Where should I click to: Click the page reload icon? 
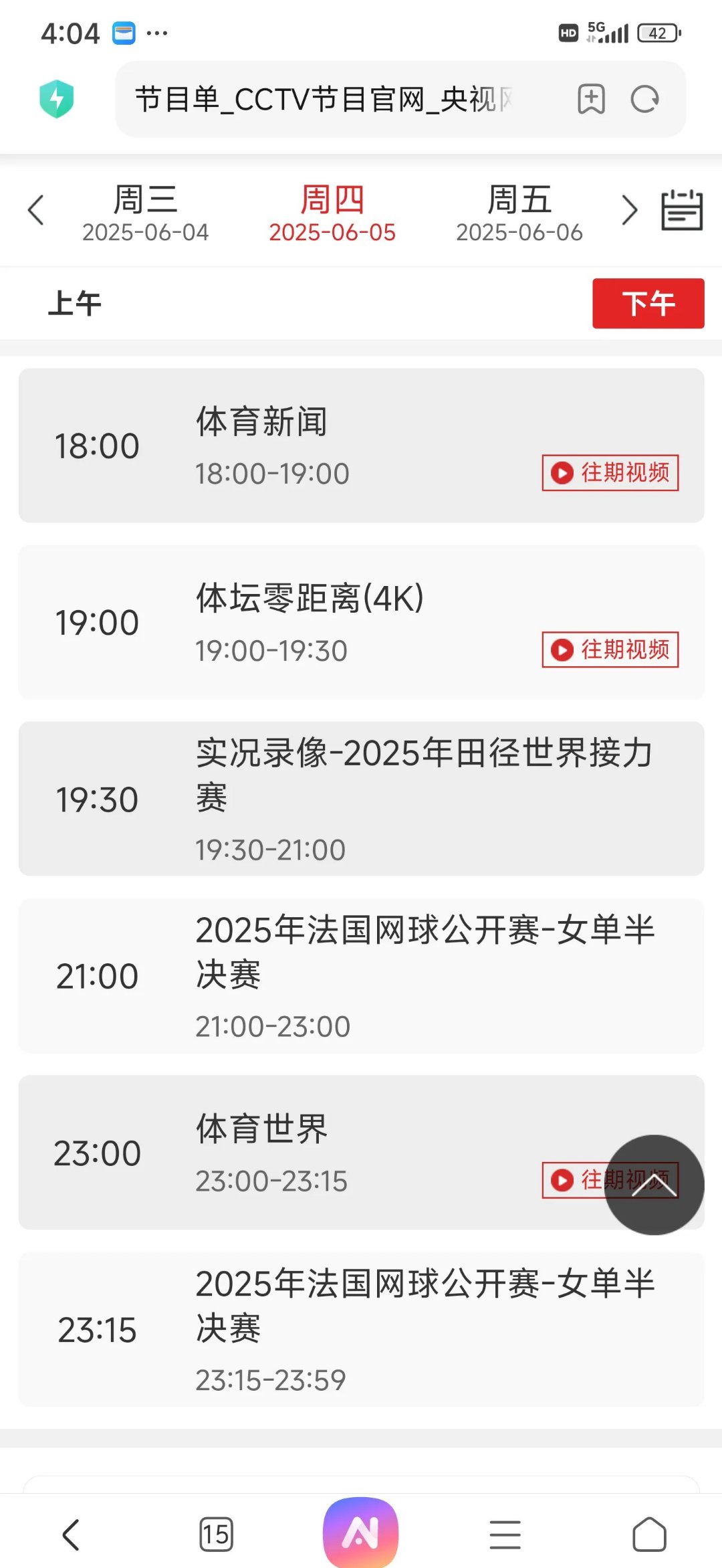pos(644,98)
